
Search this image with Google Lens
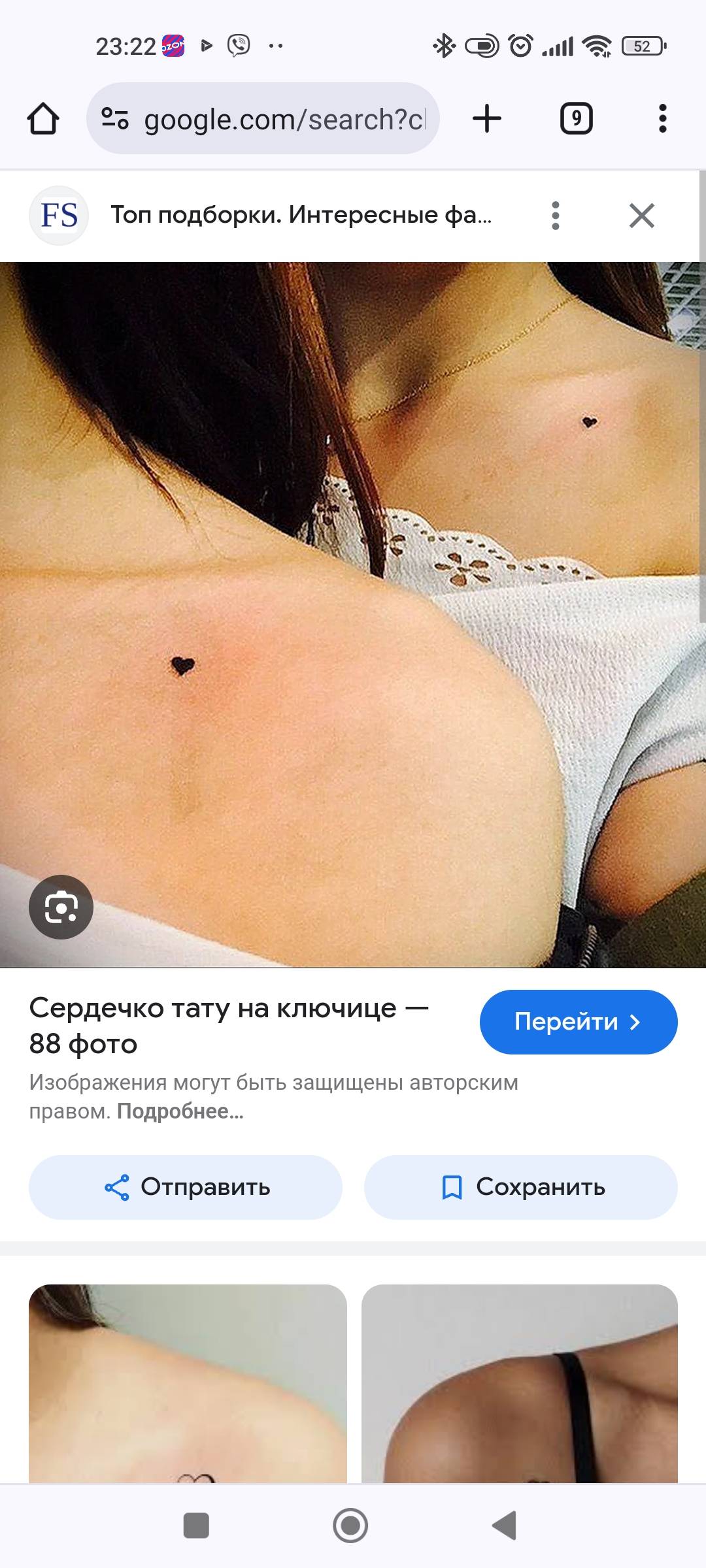tap(61, 907)
